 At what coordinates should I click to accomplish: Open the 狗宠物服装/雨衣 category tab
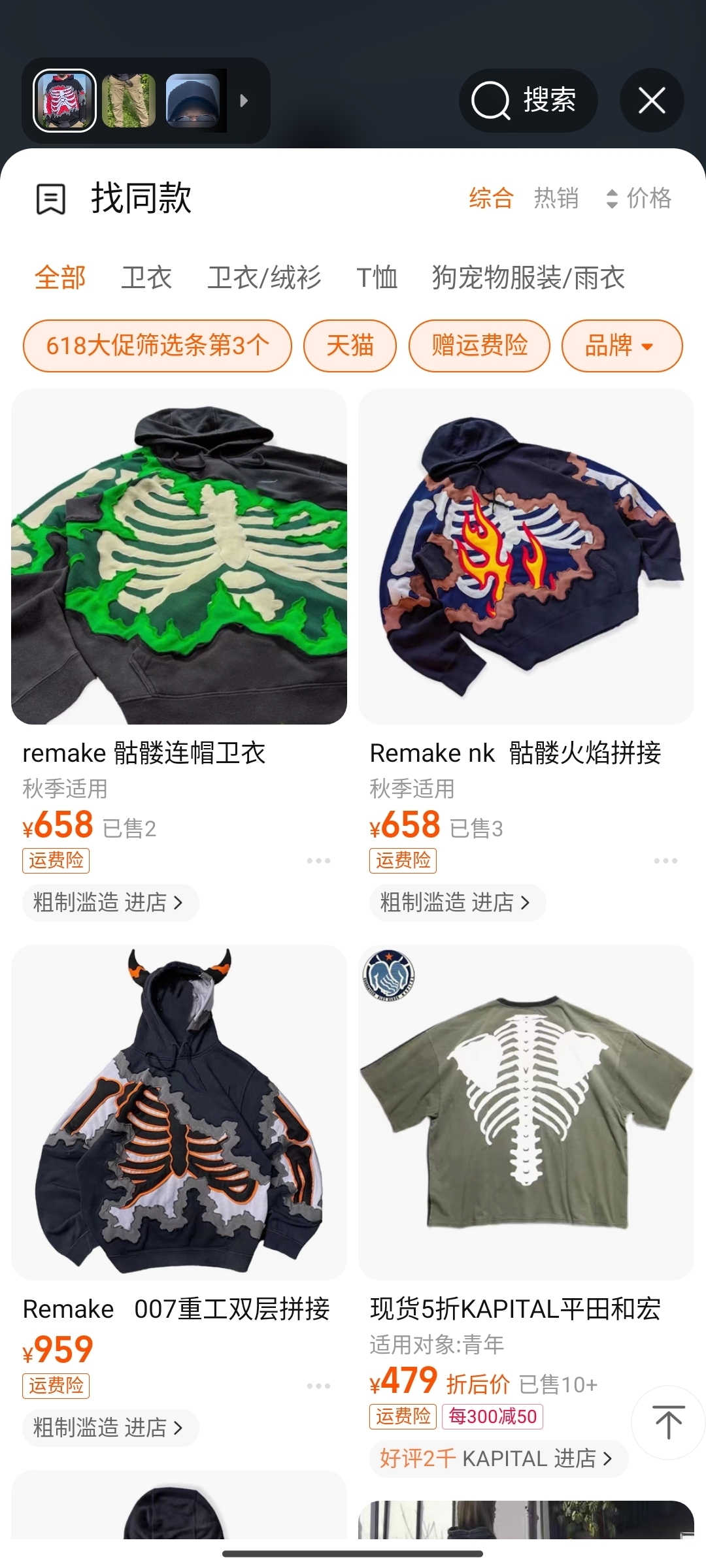(x=528, y=278)
